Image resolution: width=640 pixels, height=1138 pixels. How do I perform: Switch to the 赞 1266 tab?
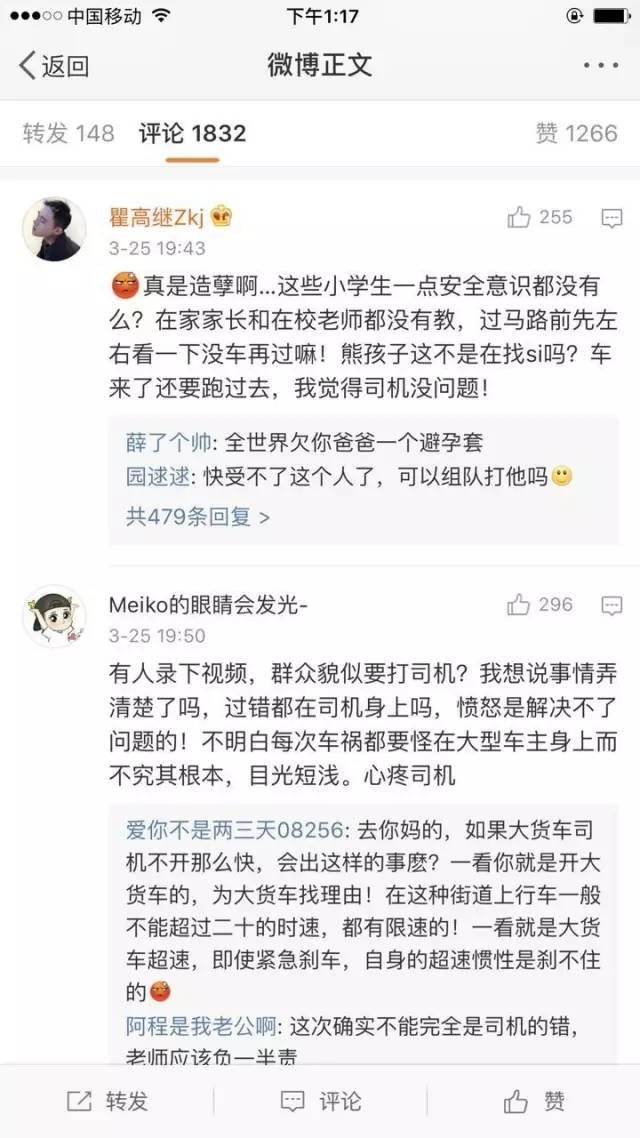[x=577, y=133]
